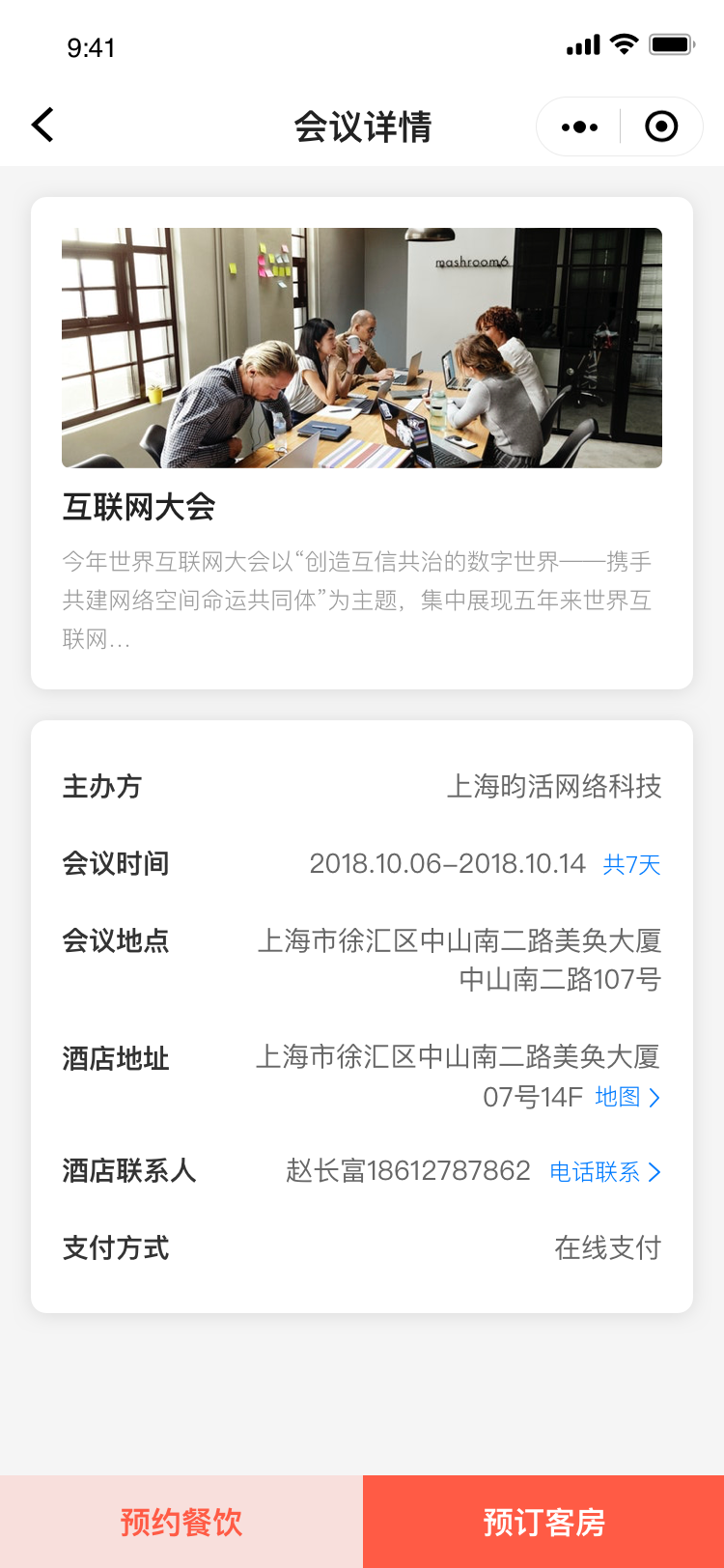This screenshot has width=724, height=1568.
Task: Tap the 预约餐饮 button
Action: (181, 1522)
